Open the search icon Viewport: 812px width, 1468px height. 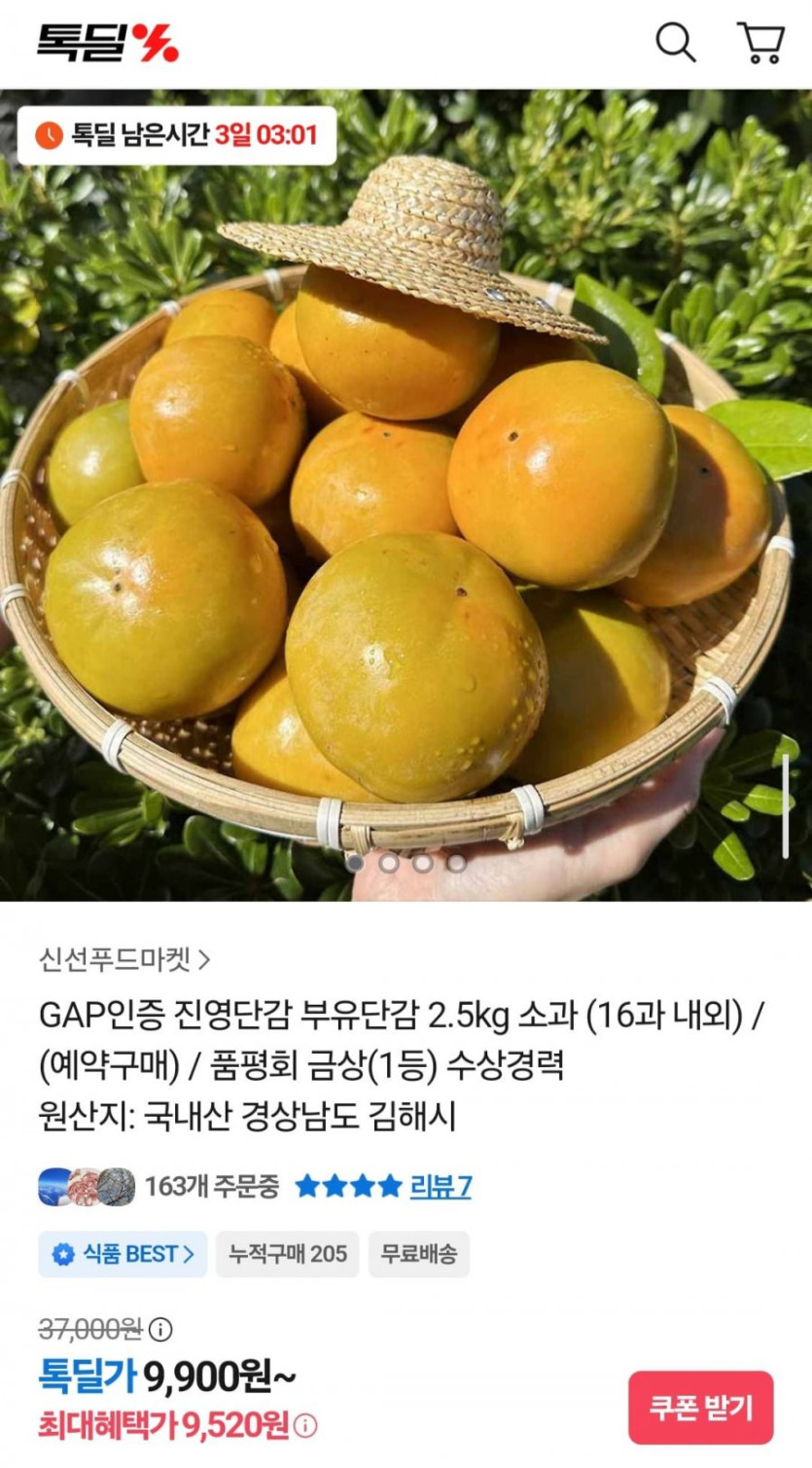pos(675,43)
